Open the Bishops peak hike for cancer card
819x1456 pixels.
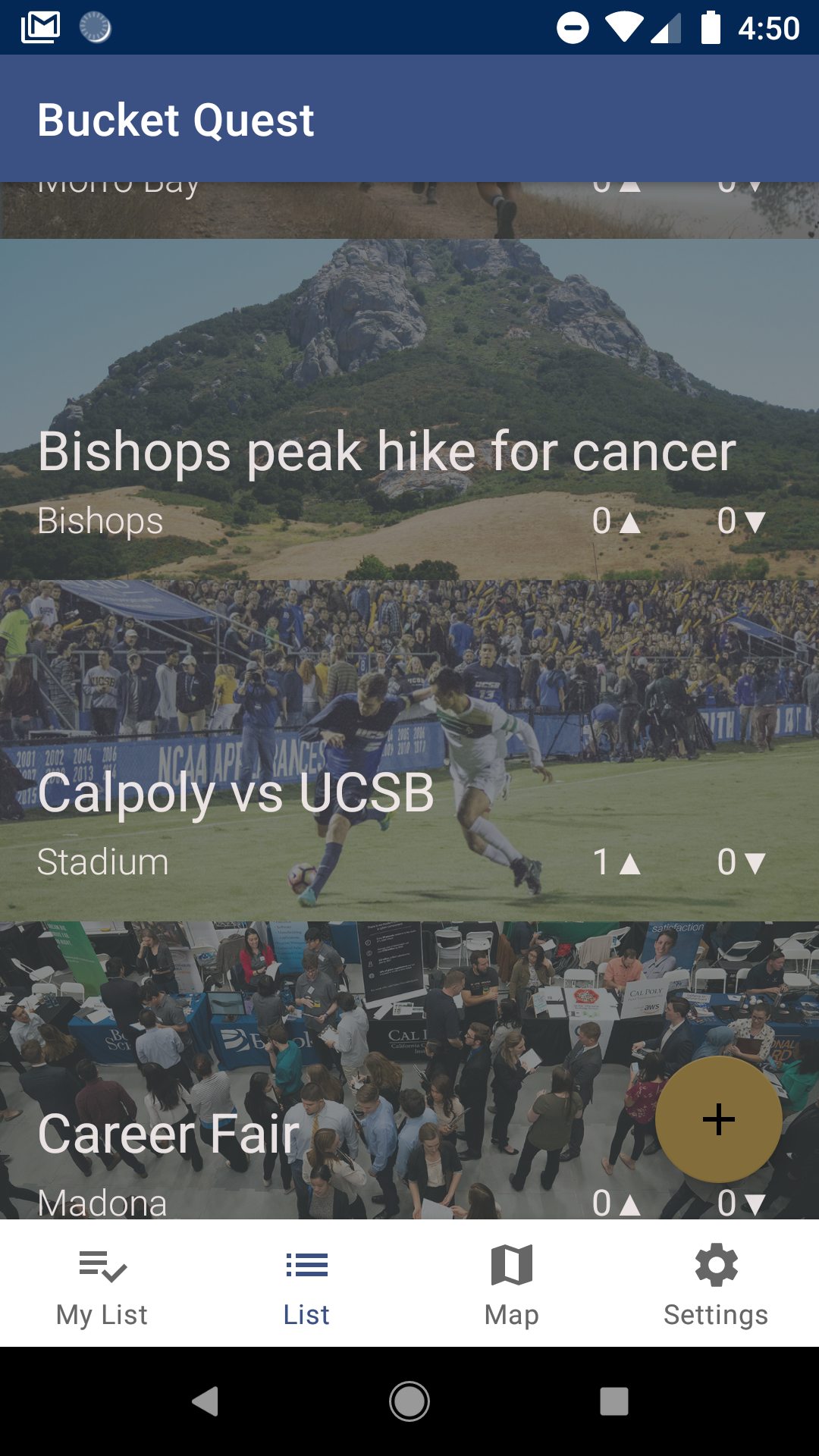387,452
